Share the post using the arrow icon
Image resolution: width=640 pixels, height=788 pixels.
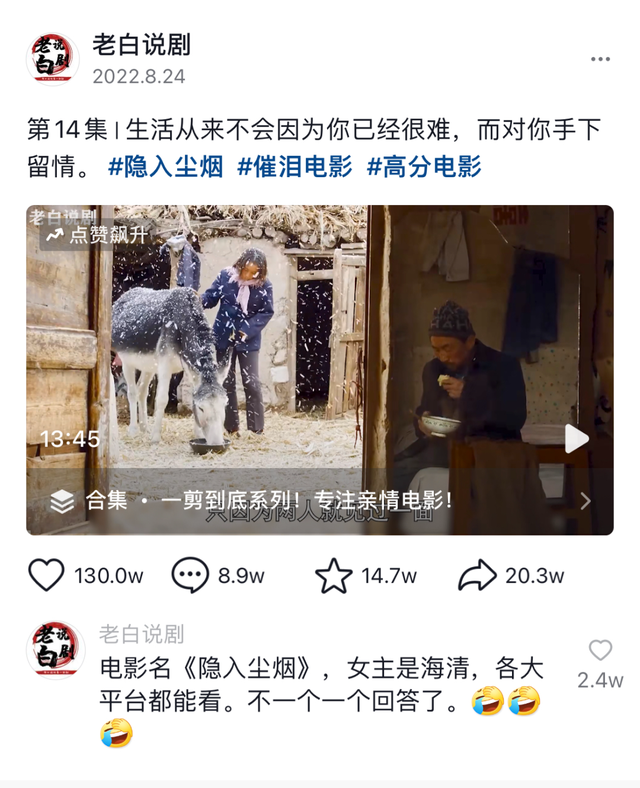pyautogui.click(x=478, y=575)
